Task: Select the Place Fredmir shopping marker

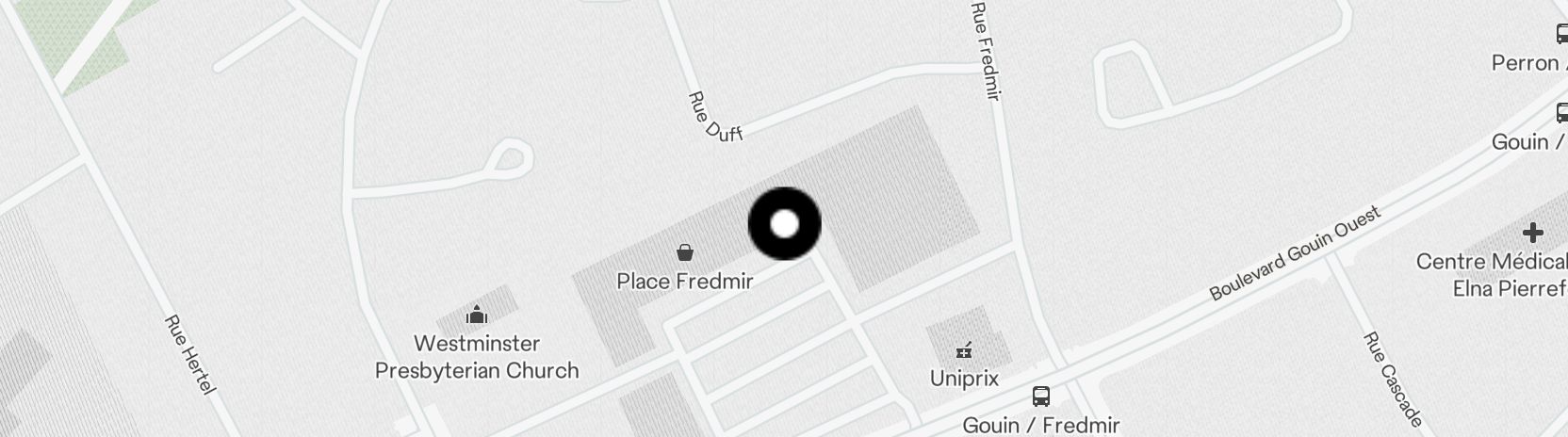Action: tap(685, 252)
